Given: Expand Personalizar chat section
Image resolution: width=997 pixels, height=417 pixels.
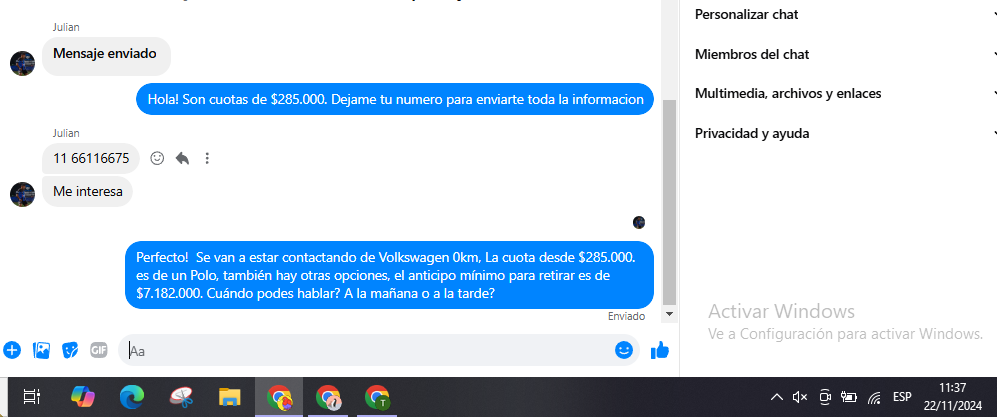Looking at the screenshot, I should point(840,15).
